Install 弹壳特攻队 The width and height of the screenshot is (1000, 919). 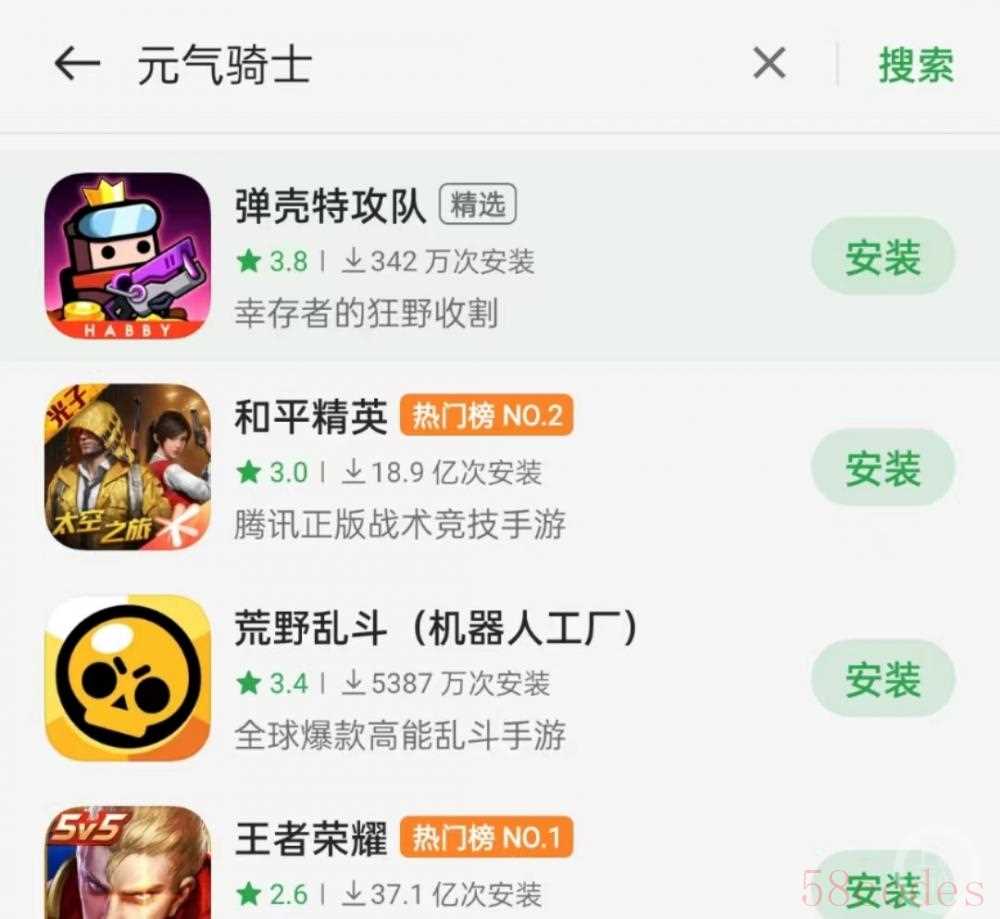pos(882,257)
